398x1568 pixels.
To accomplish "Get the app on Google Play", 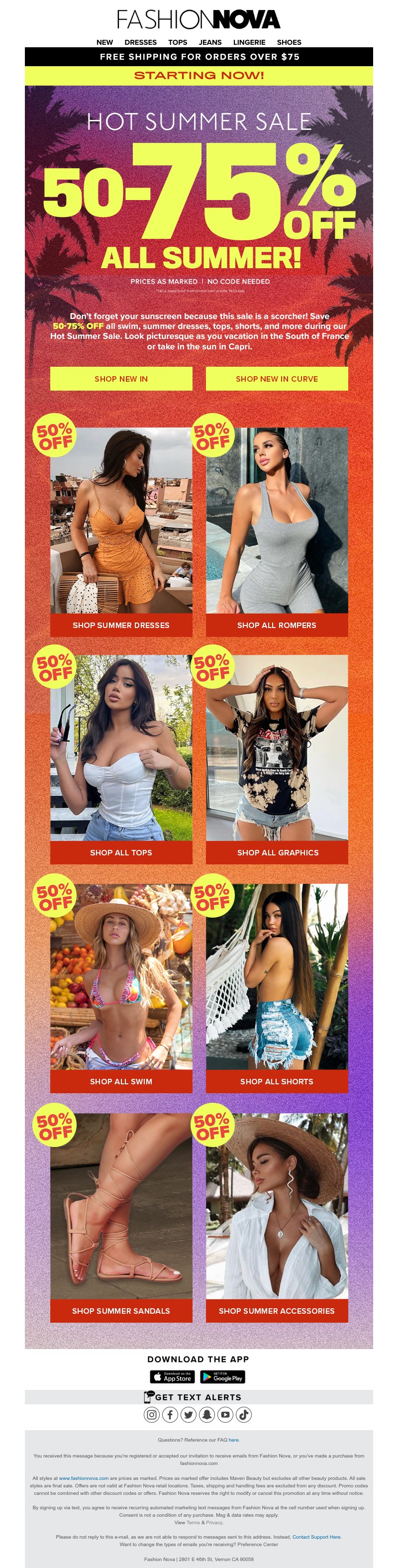I will pos(222,1377).
